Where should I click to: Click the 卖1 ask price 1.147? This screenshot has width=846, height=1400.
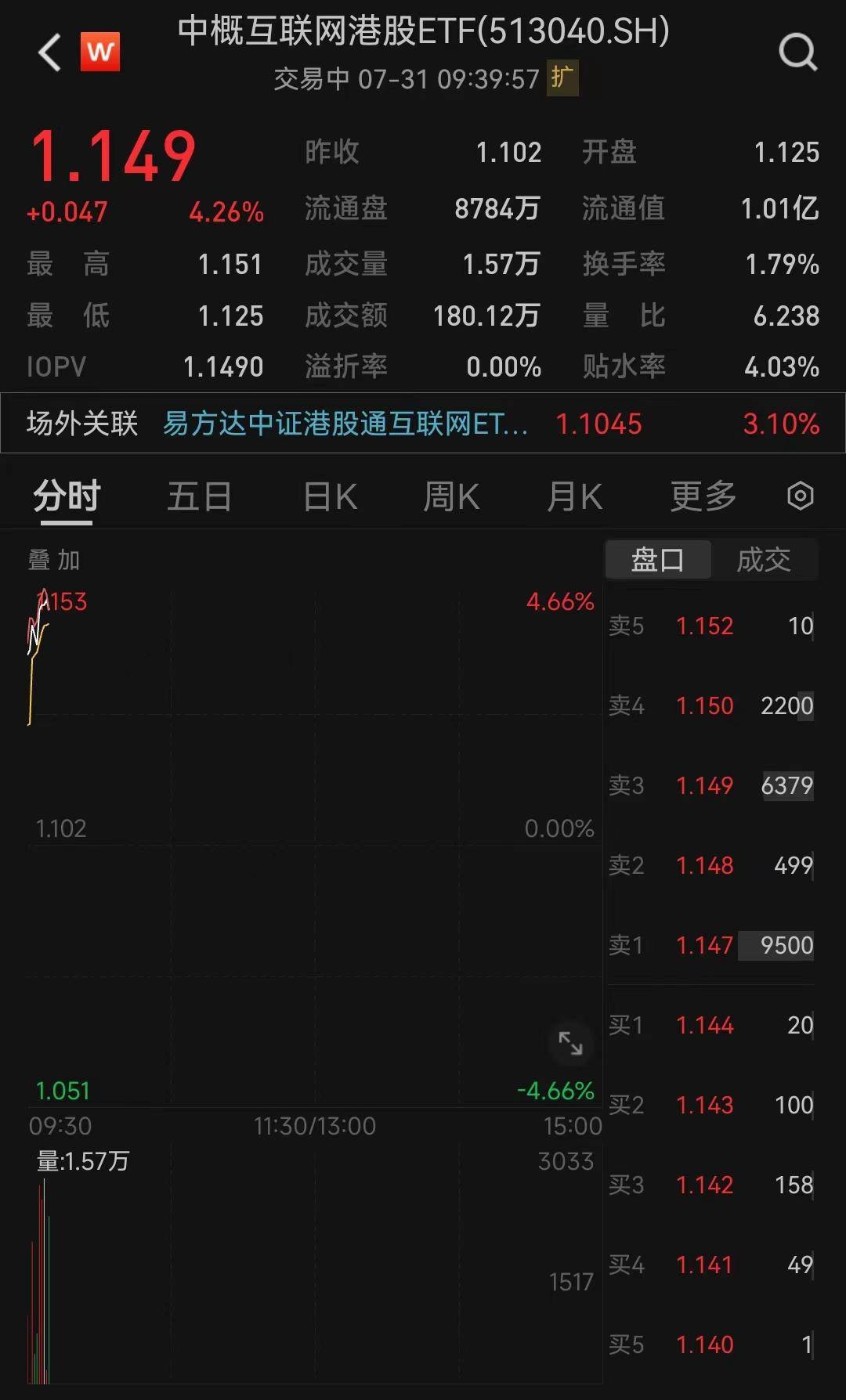[x=704, y=945]
